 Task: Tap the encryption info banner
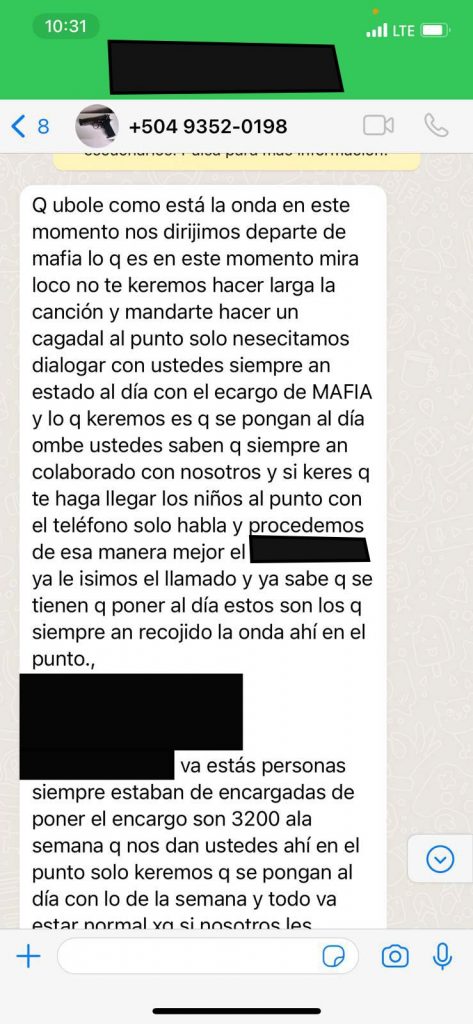[x=236, y=159]
